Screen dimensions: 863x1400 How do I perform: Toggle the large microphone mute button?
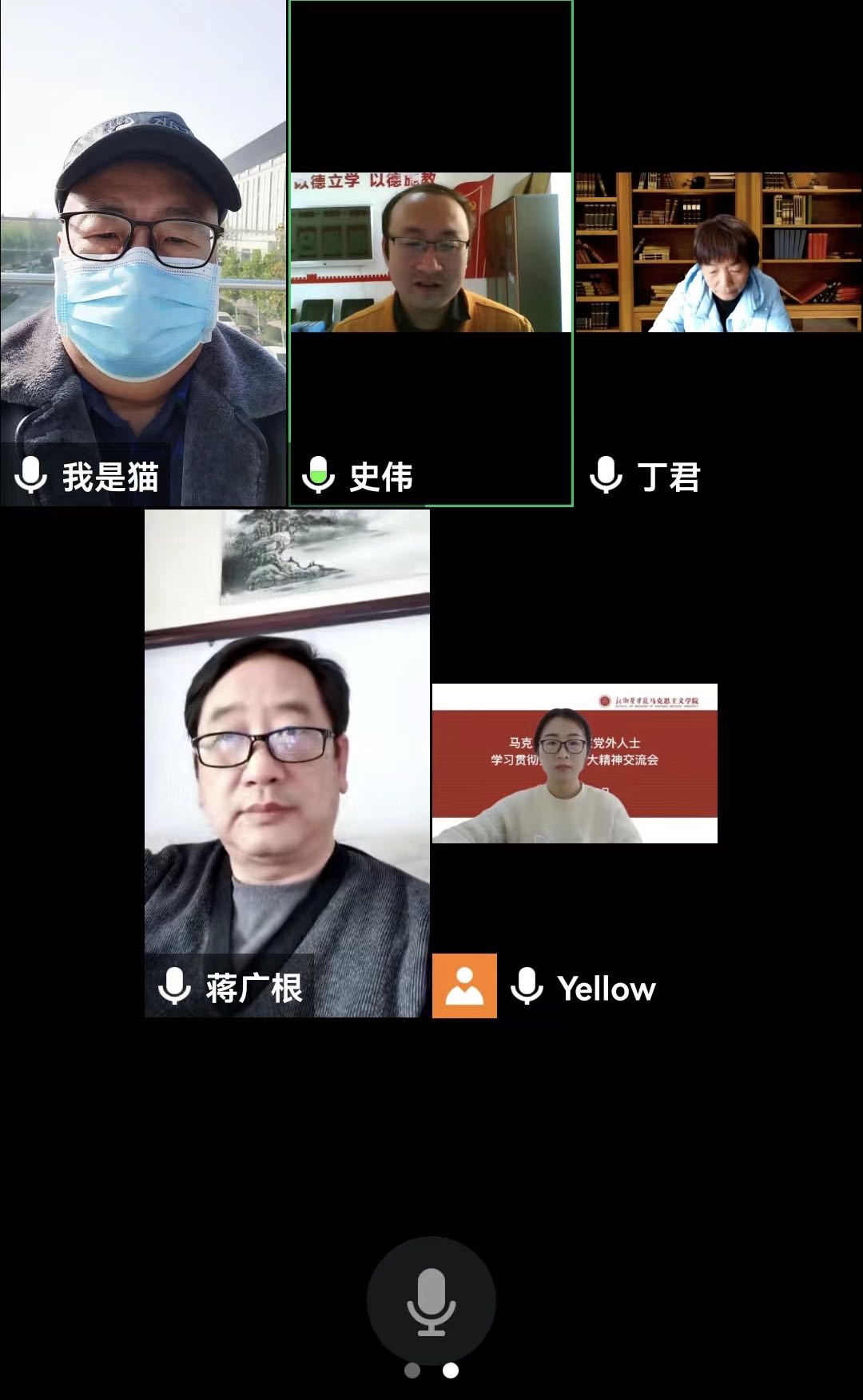431,1301
